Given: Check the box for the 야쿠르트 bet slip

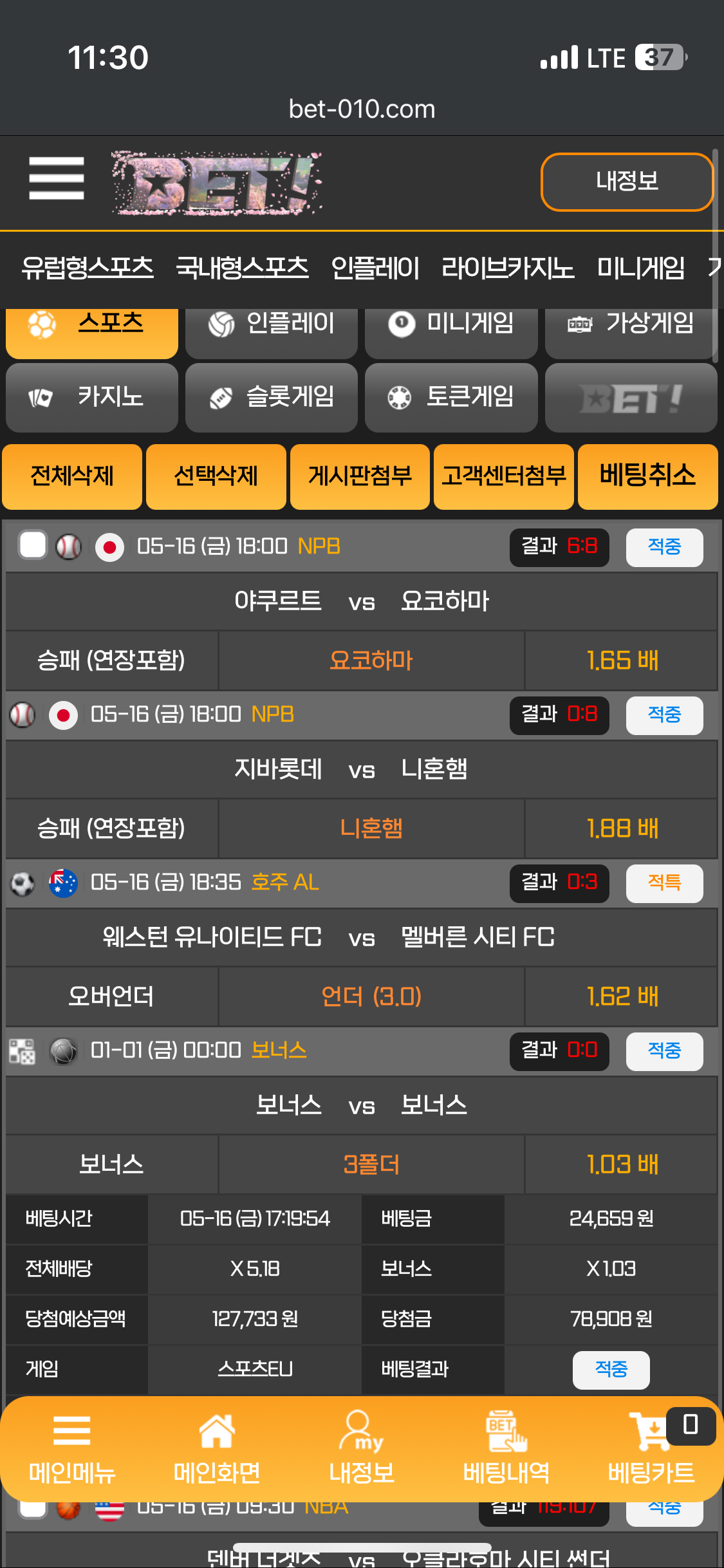Looking at the screenshot, I should click(32, 545).
